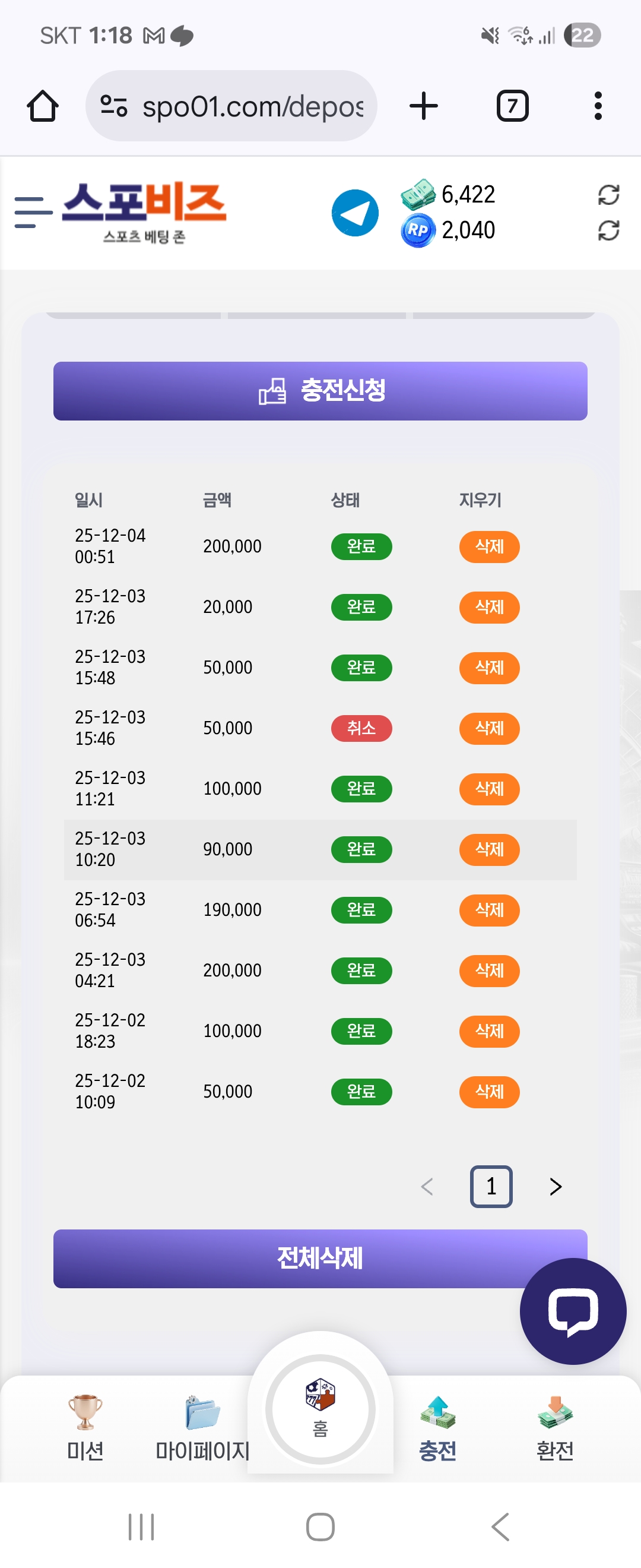The height and width of the screenshot is (1568, 641).
Task: Remove the cancelled 25-12-03 15:46 entry
Action: pyautogui.click(x=489, y=728)
